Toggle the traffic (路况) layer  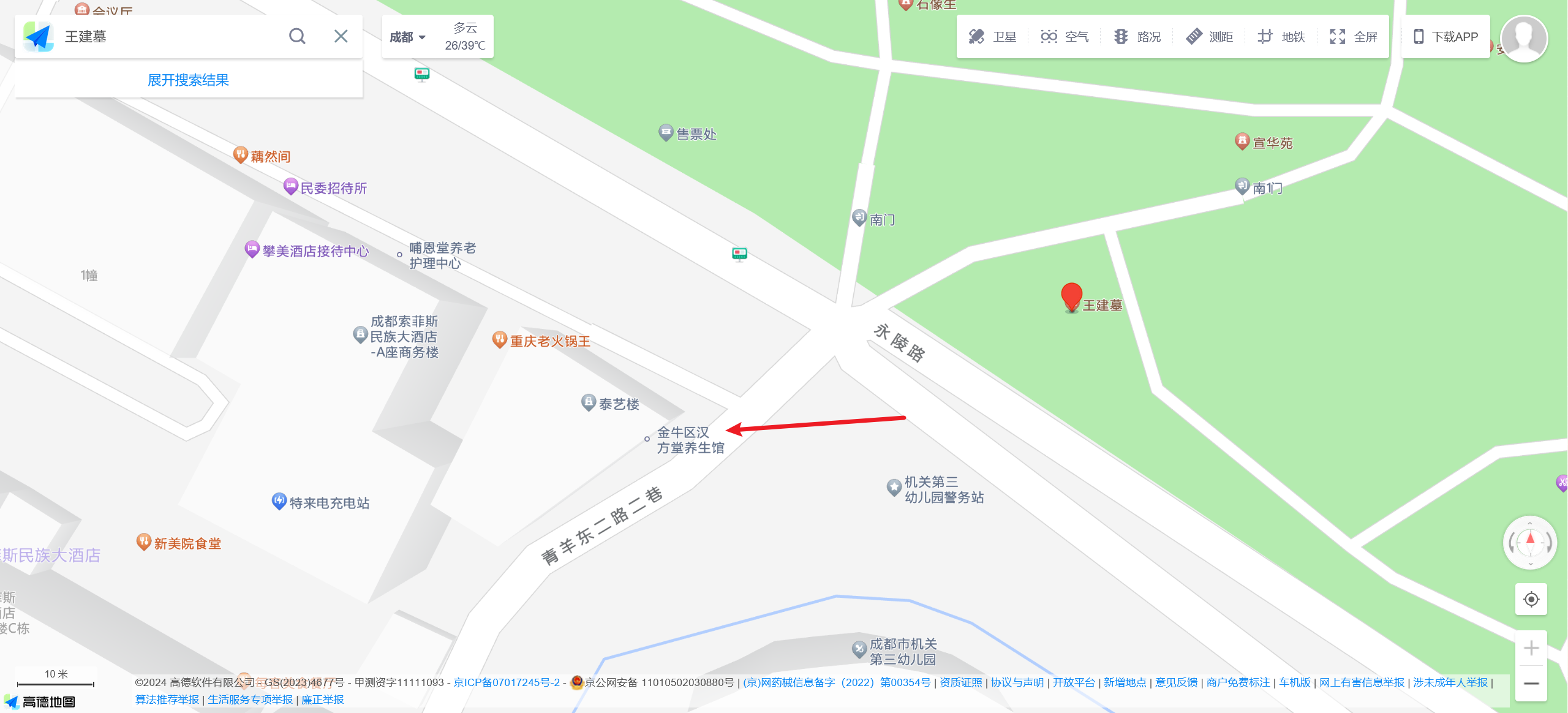pyautogui.click(x=1137, y=37)
